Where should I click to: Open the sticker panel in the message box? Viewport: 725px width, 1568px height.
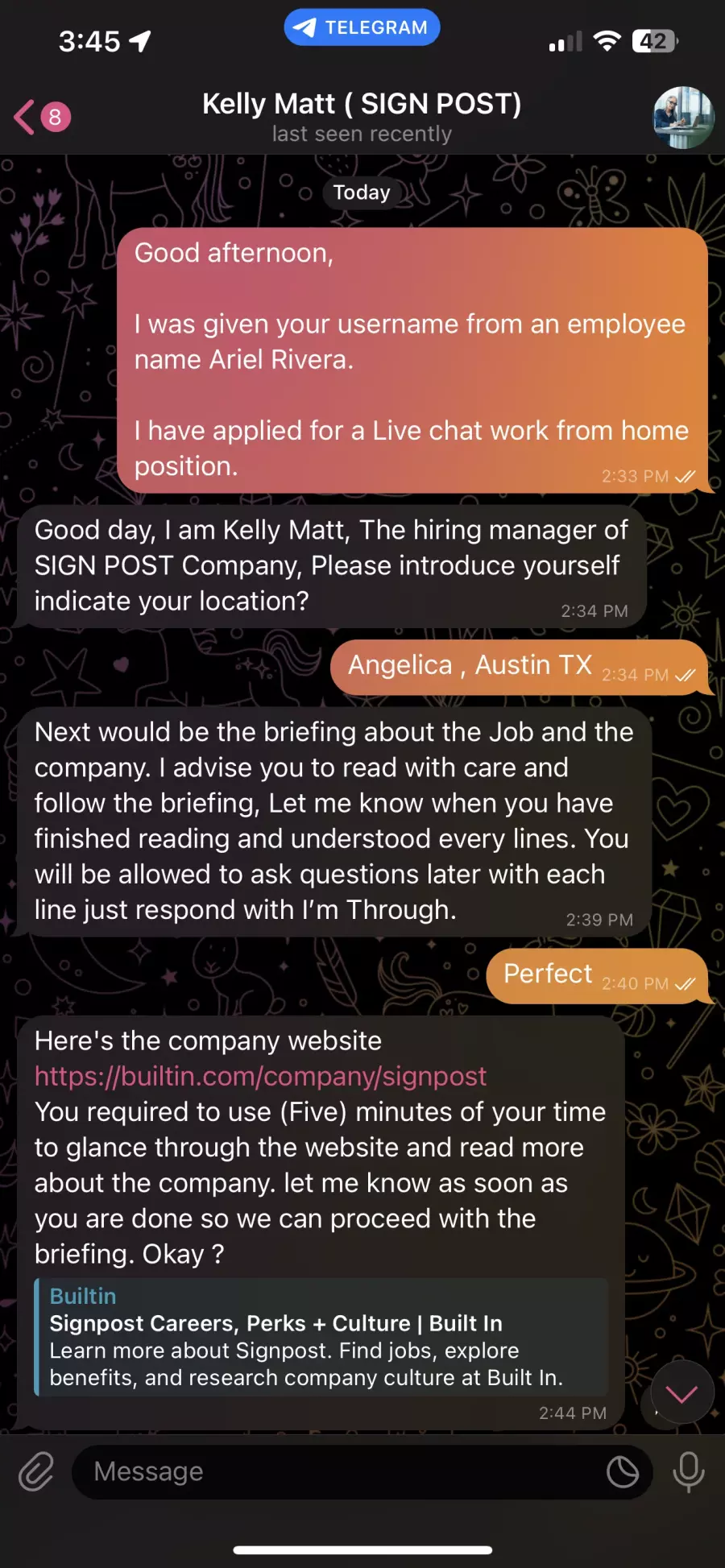623,1472
